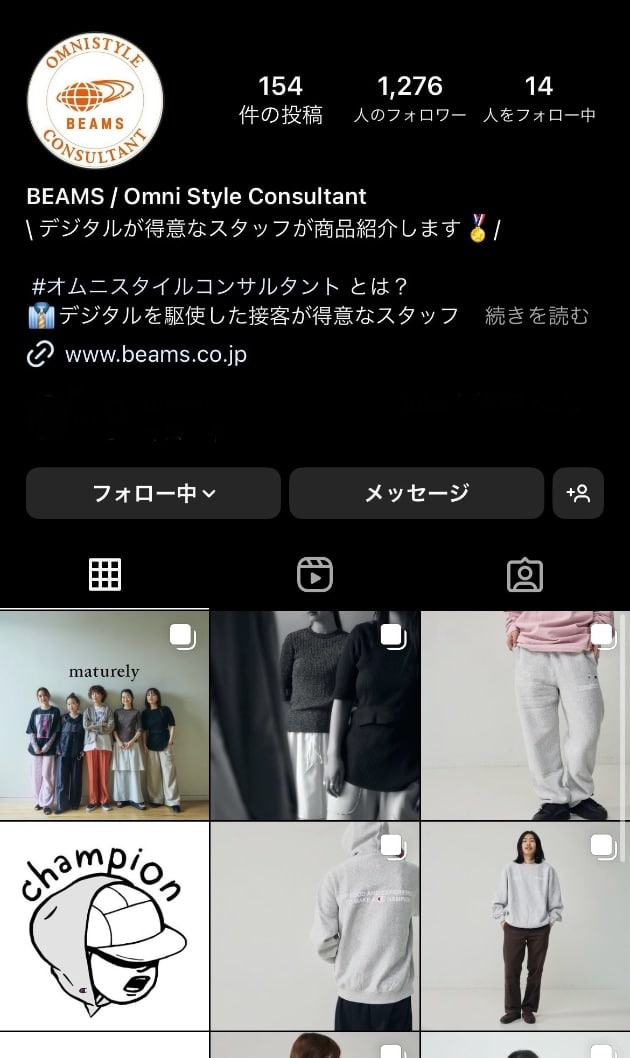Open the black-and-white knit top post
The height and width of the screenshot is (1058, 630).
tap(315, 715)
